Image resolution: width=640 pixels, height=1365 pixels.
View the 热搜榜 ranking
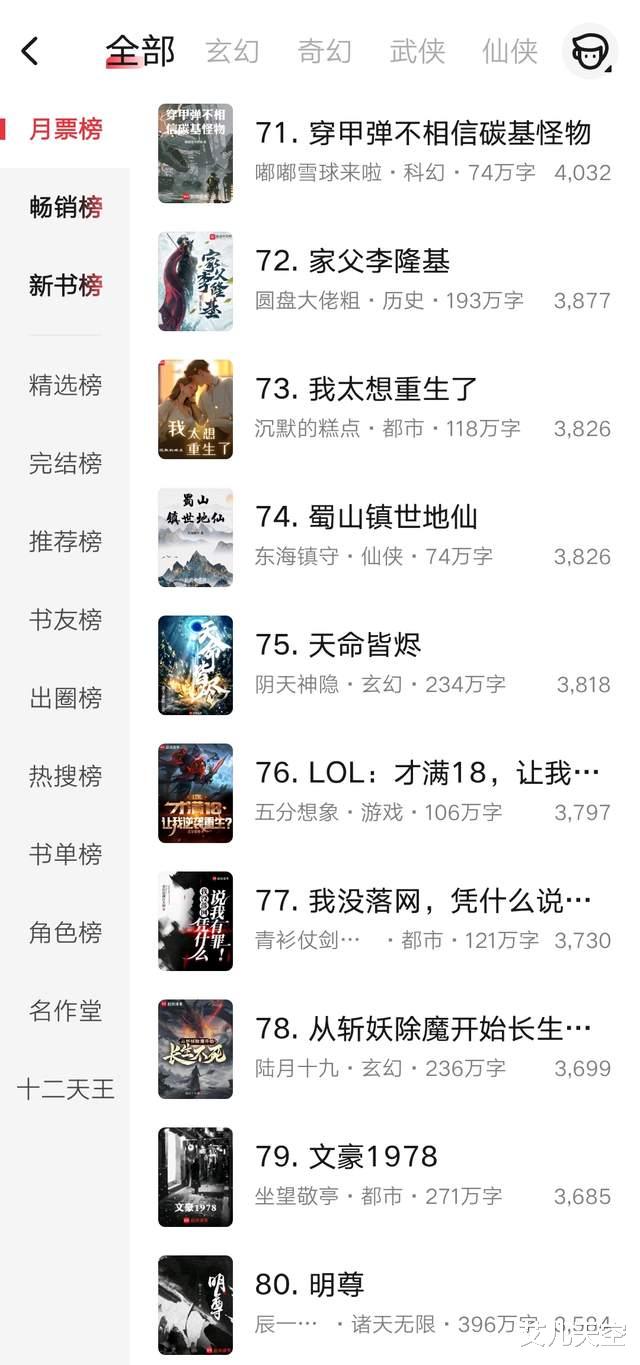point(66,776)
